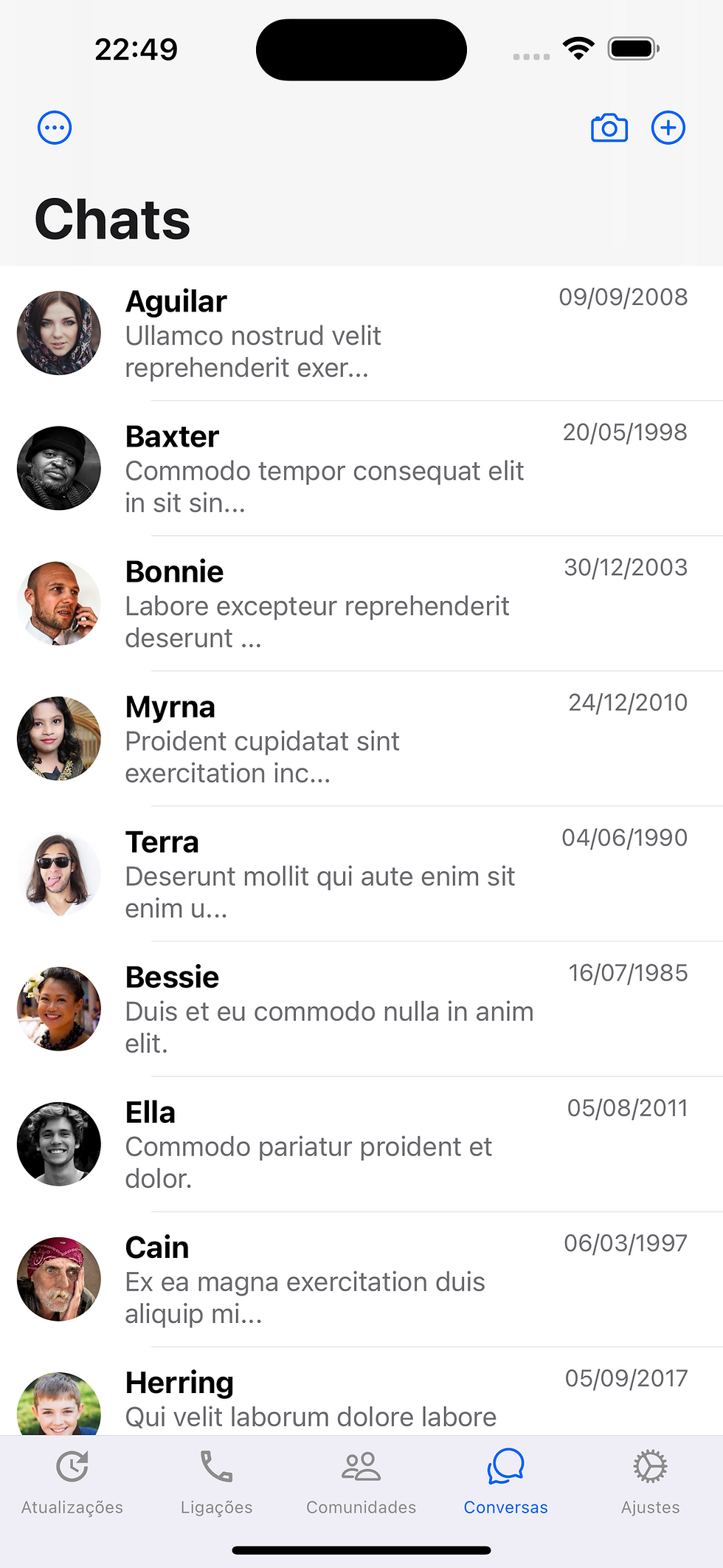This screenshot has width=723, height=1568.
Task: Open Bonnie's conversation
Action: (361, 604)
